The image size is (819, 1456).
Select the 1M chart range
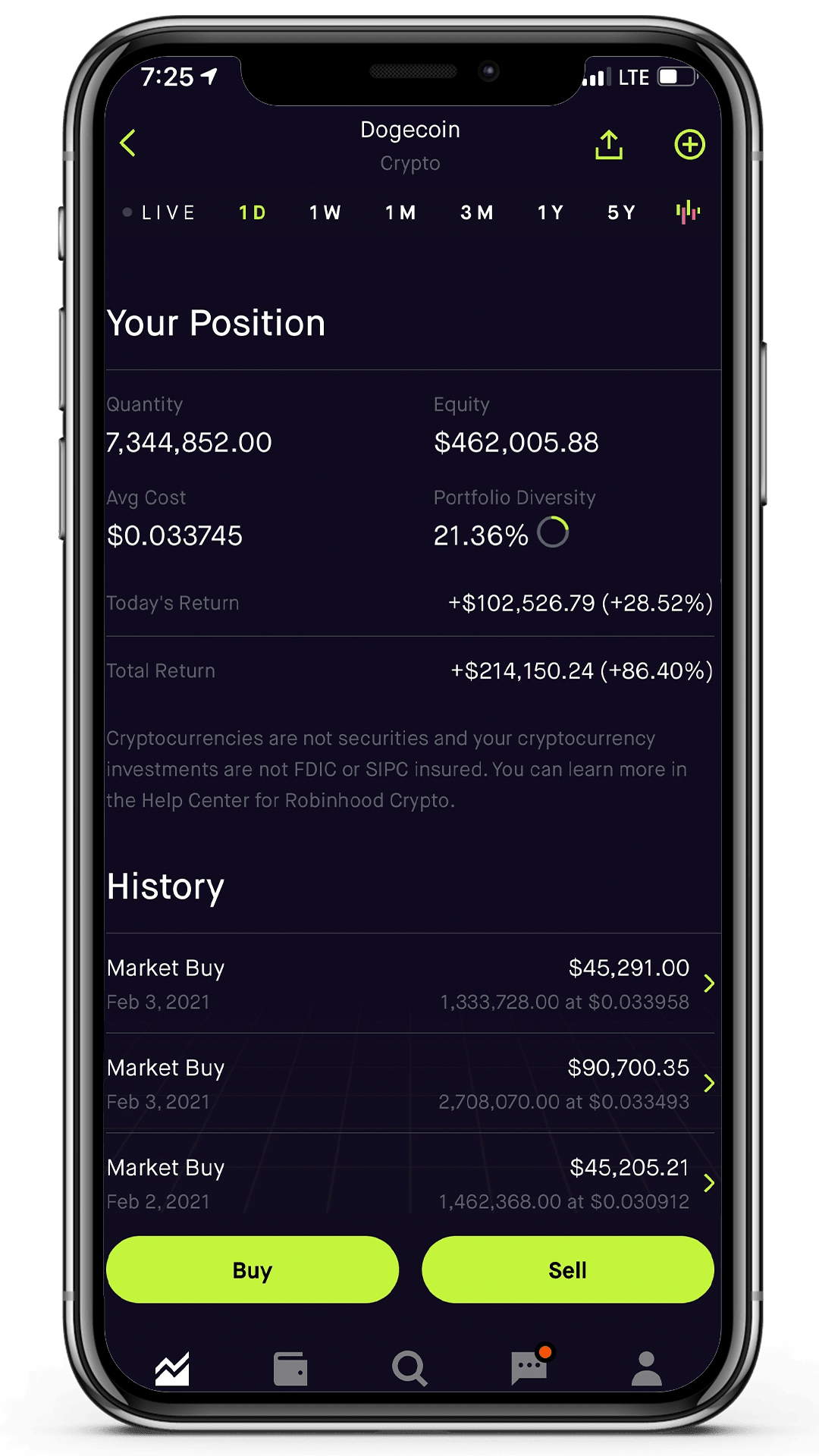coord(400,213)
